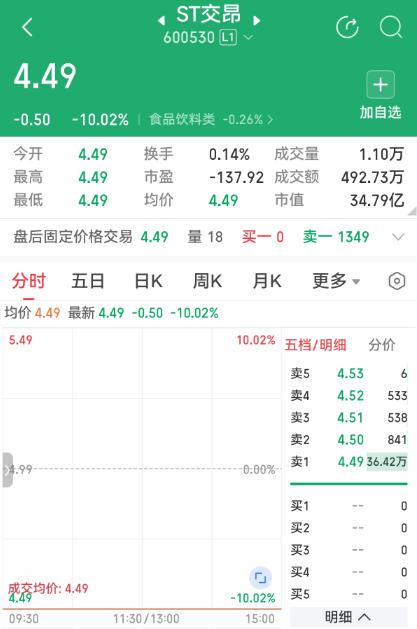Image resolution: width=417 pixels, height=629 pixels.
Task: Open chart settings hexagon icon
Action: [397, 281]
